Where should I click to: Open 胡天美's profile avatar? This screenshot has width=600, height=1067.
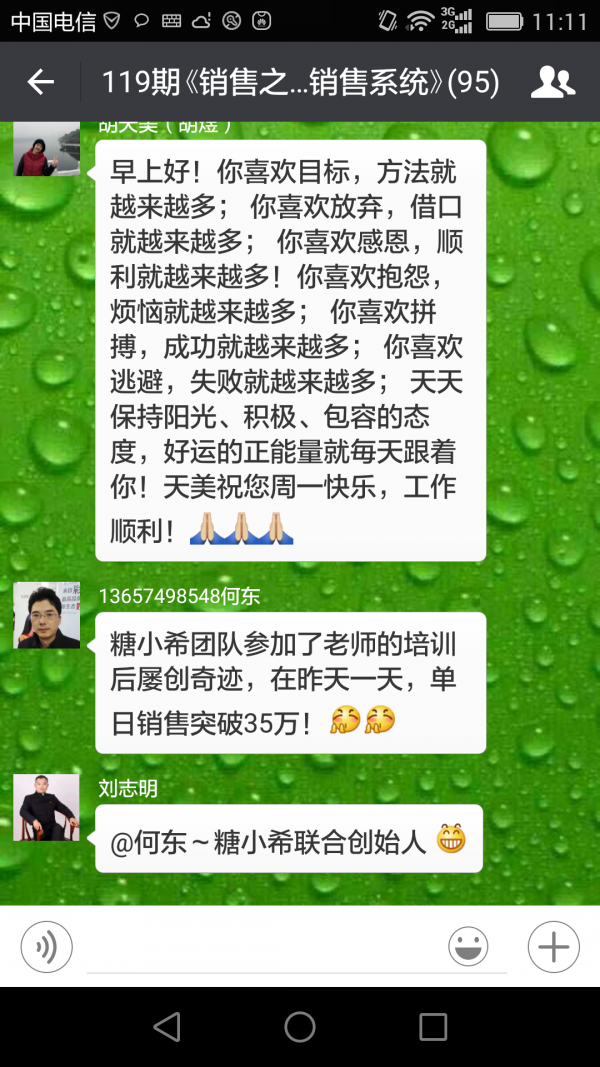(46, 149)
